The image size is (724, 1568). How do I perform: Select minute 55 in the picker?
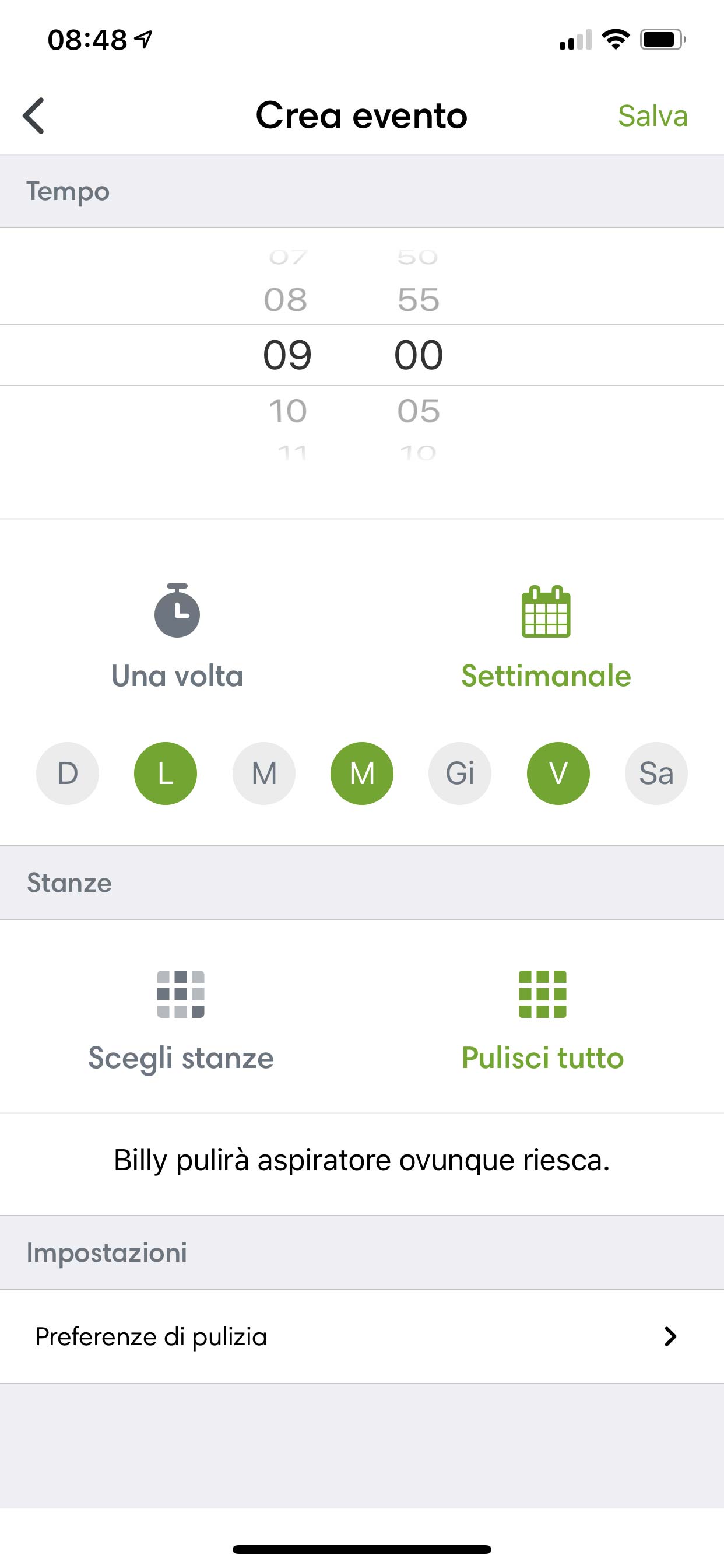(418, 299)
